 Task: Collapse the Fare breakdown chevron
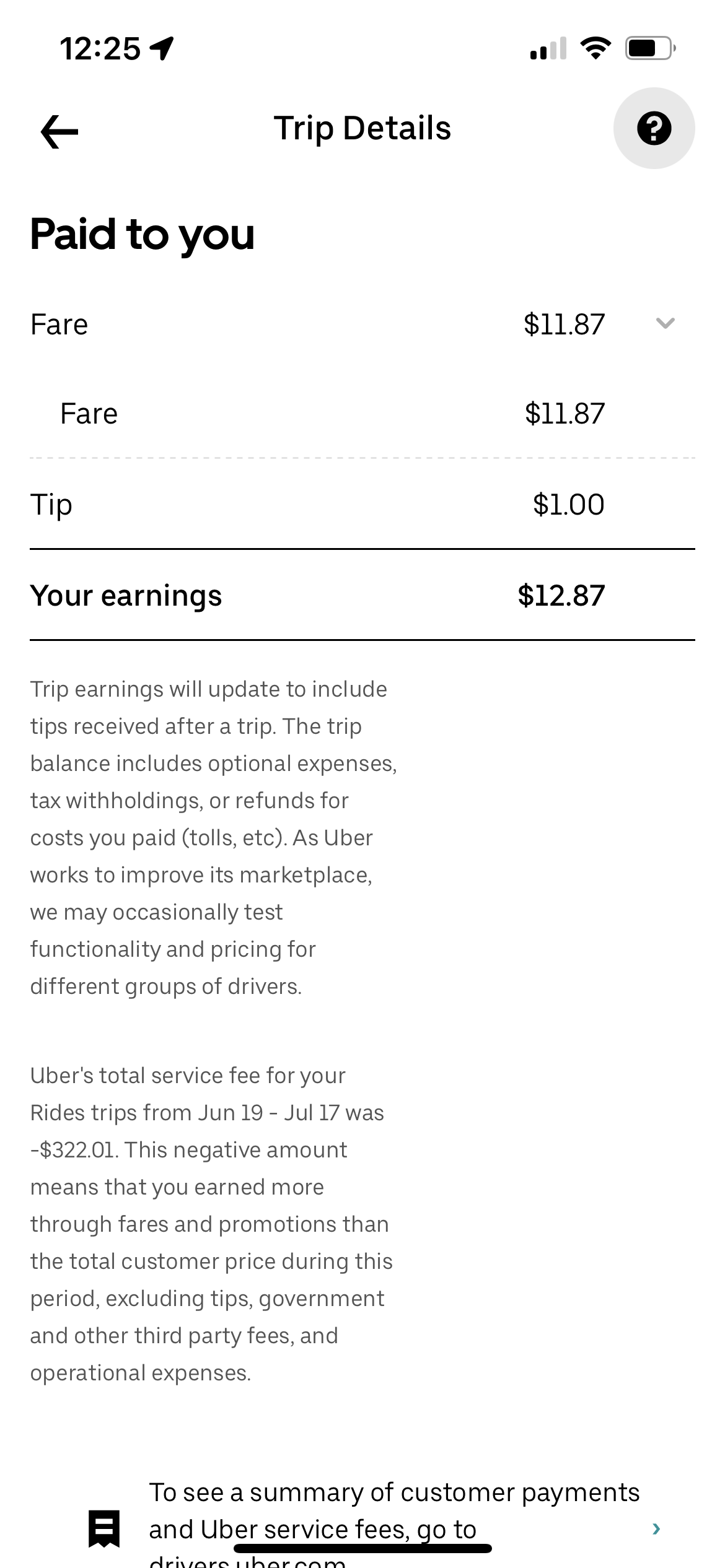665,323
